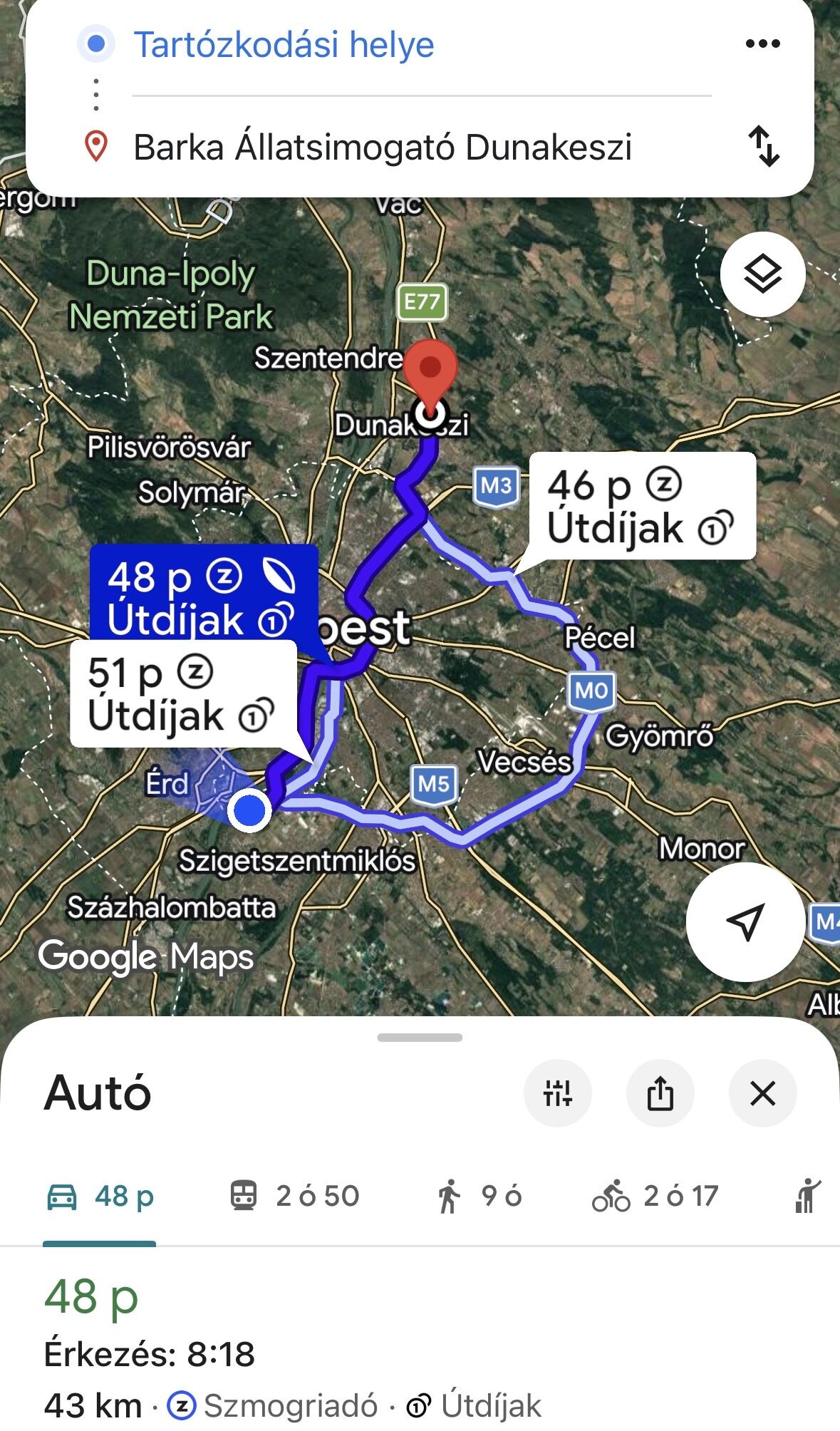Open route options filter
840x1431 pixels.
pos(557,1093)
